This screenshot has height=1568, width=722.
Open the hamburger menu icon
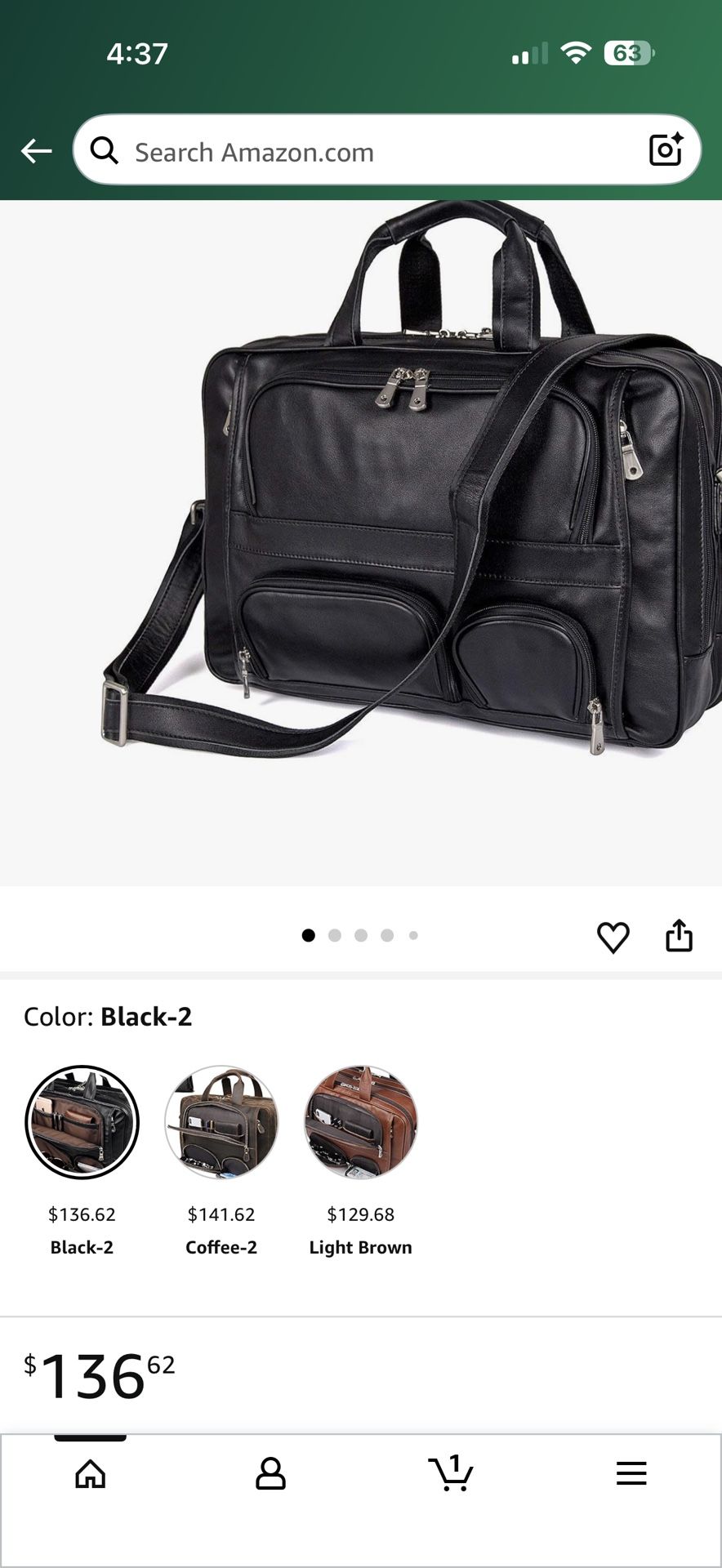coord(631,1474)
